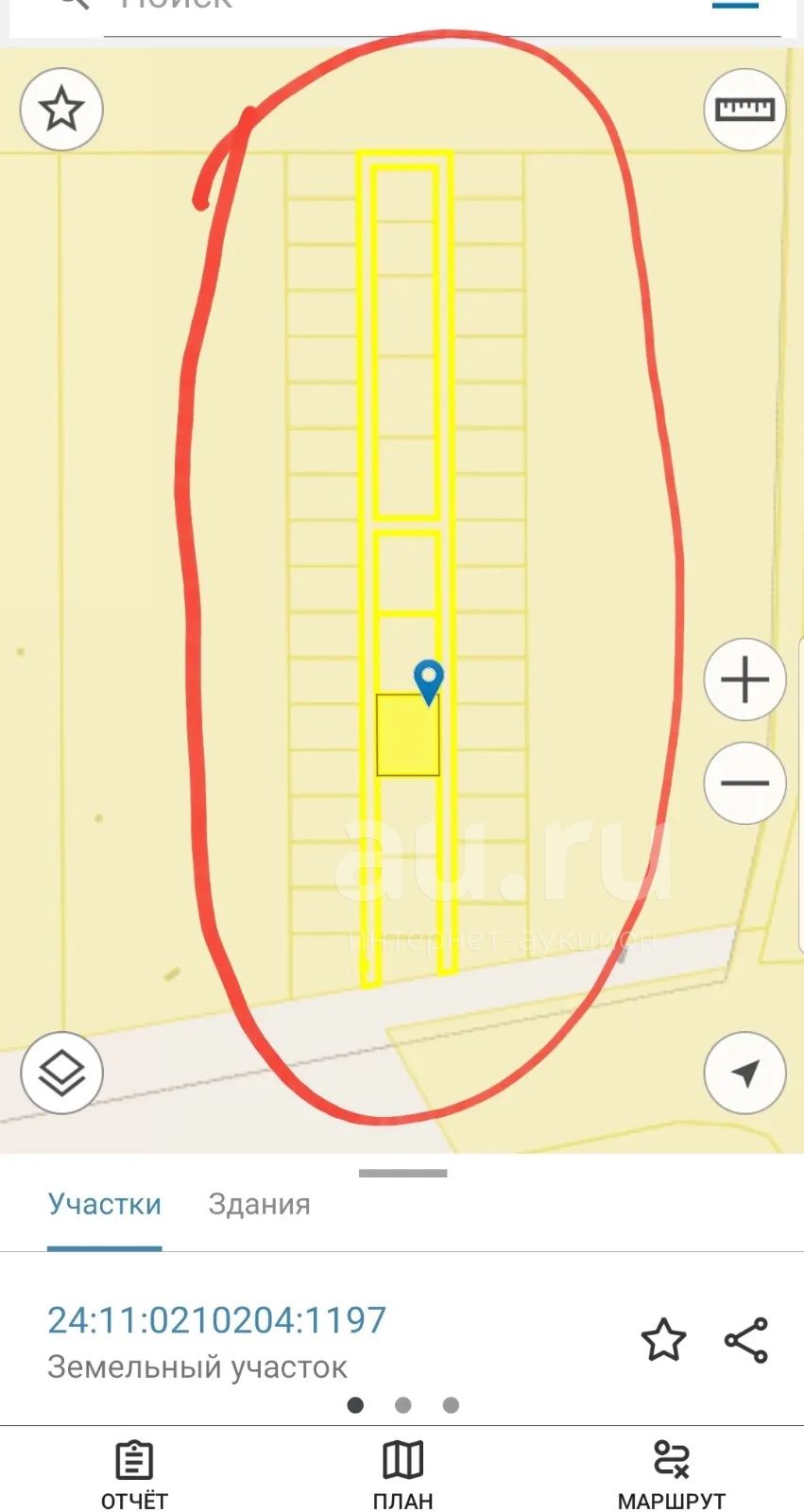Open the map layers selector
The image size is (804, 1512).
click(x=61, y=1074)
